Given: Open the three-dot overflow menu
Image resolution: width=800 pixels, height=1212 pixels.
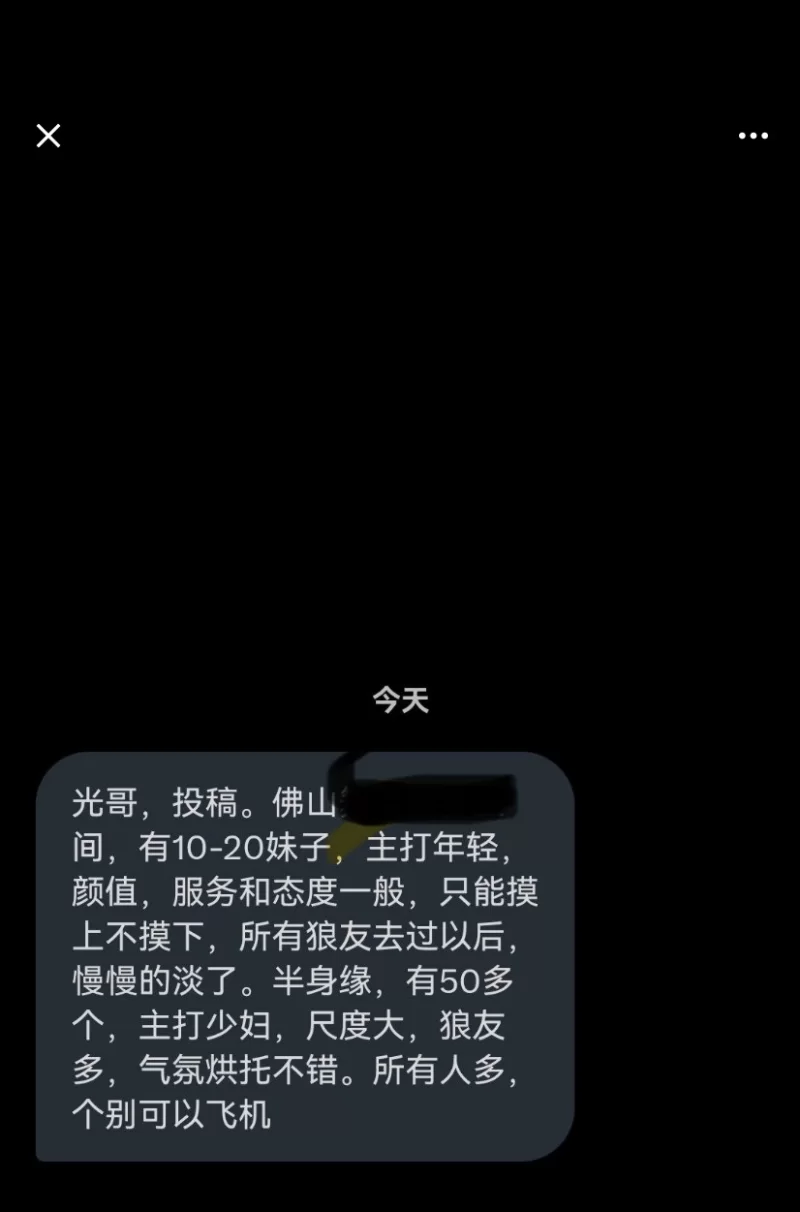Looking at the screenshot, I should [753, 136].
